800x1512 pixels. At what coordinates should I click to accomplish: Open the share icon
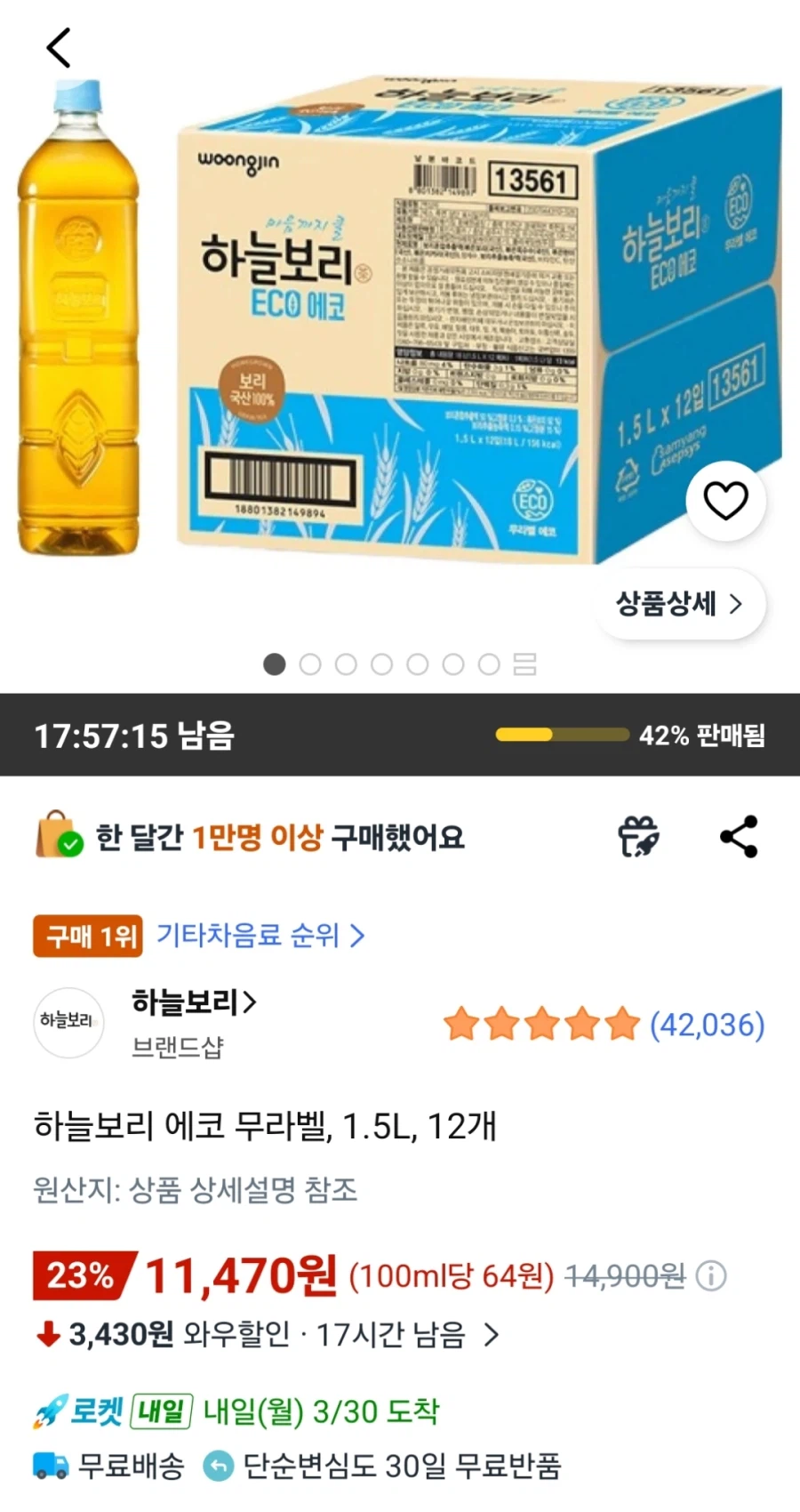coord(740,834)
